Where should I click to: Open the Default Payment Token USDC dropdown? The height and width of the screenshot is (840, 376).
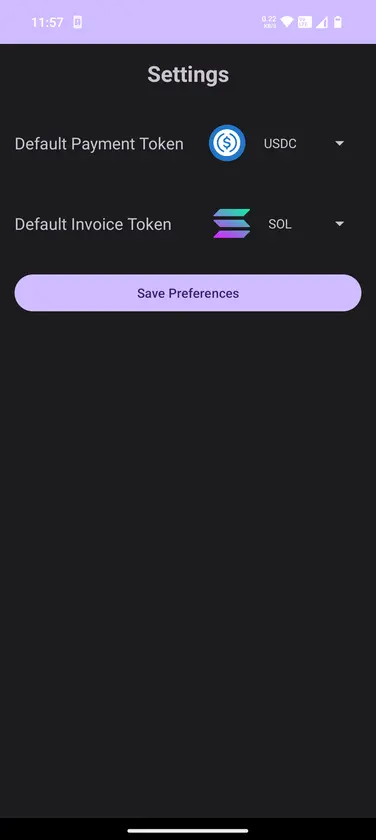(277, 144)
